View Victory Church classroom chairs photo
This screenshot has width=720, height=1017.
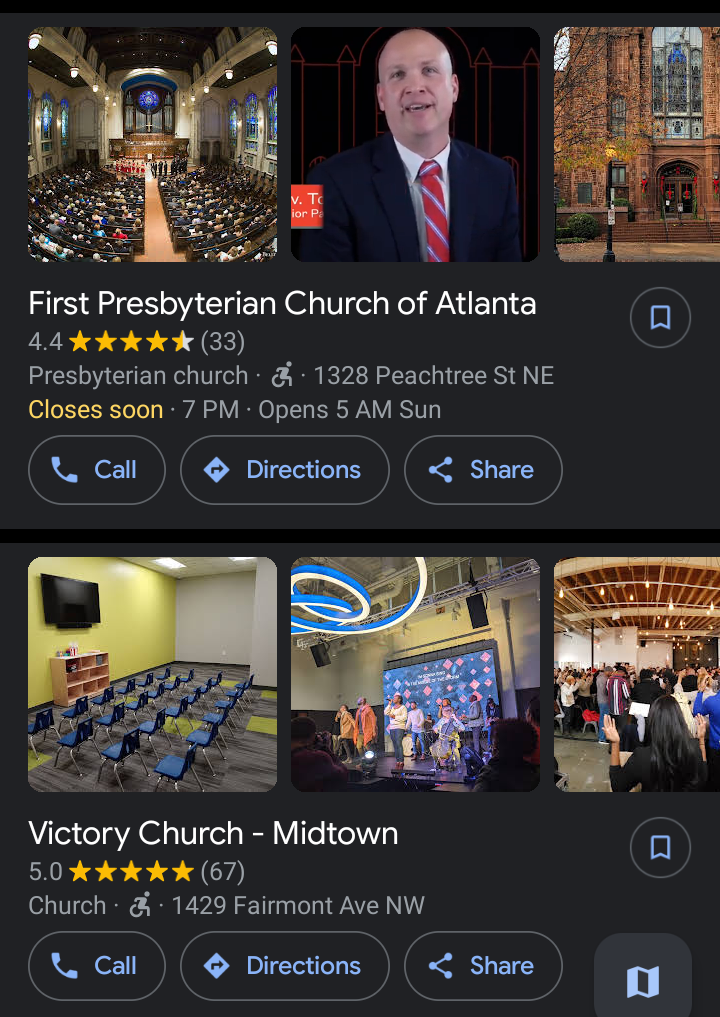point(152,674)
